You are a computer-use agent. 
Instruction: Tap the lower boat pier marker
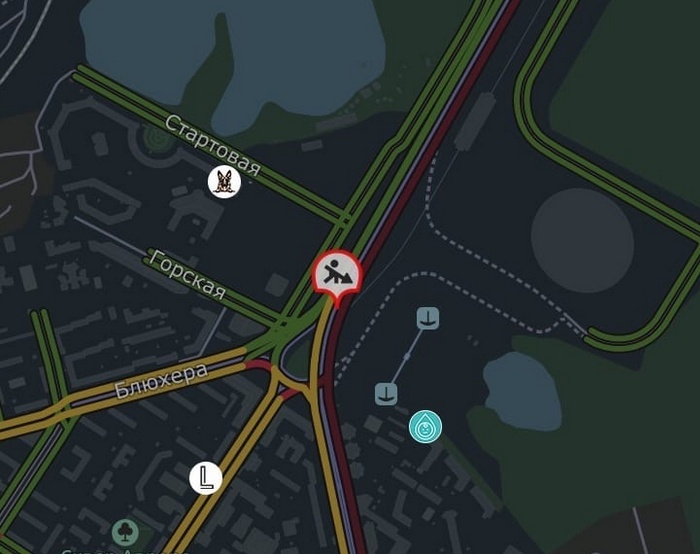[x=386, y=393]
